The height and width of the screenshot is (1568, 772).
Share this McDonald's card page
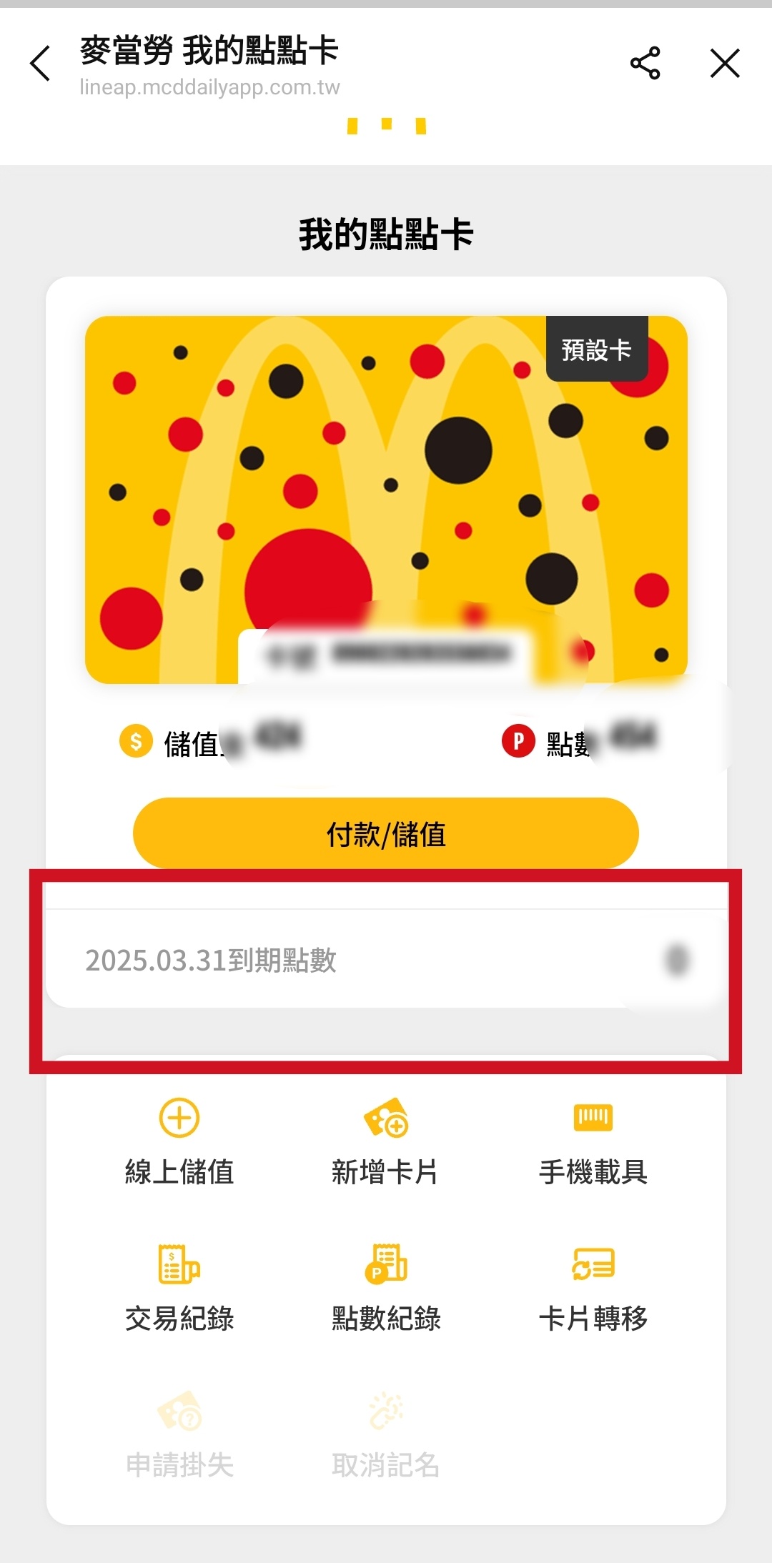(x=645, y=64)
